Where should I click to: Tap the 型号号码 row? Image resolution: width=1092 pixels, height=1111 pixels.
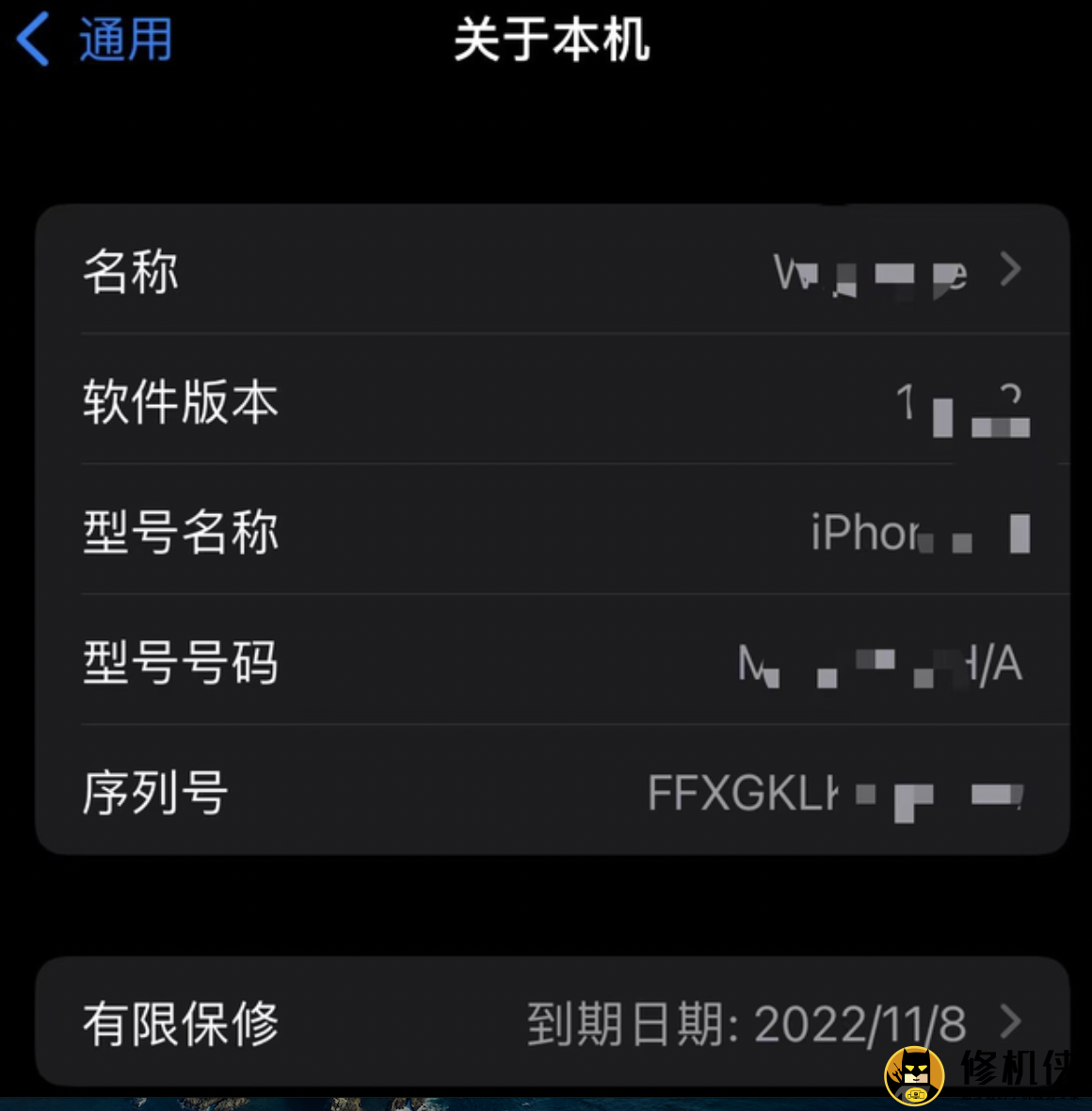click(552, 663)
